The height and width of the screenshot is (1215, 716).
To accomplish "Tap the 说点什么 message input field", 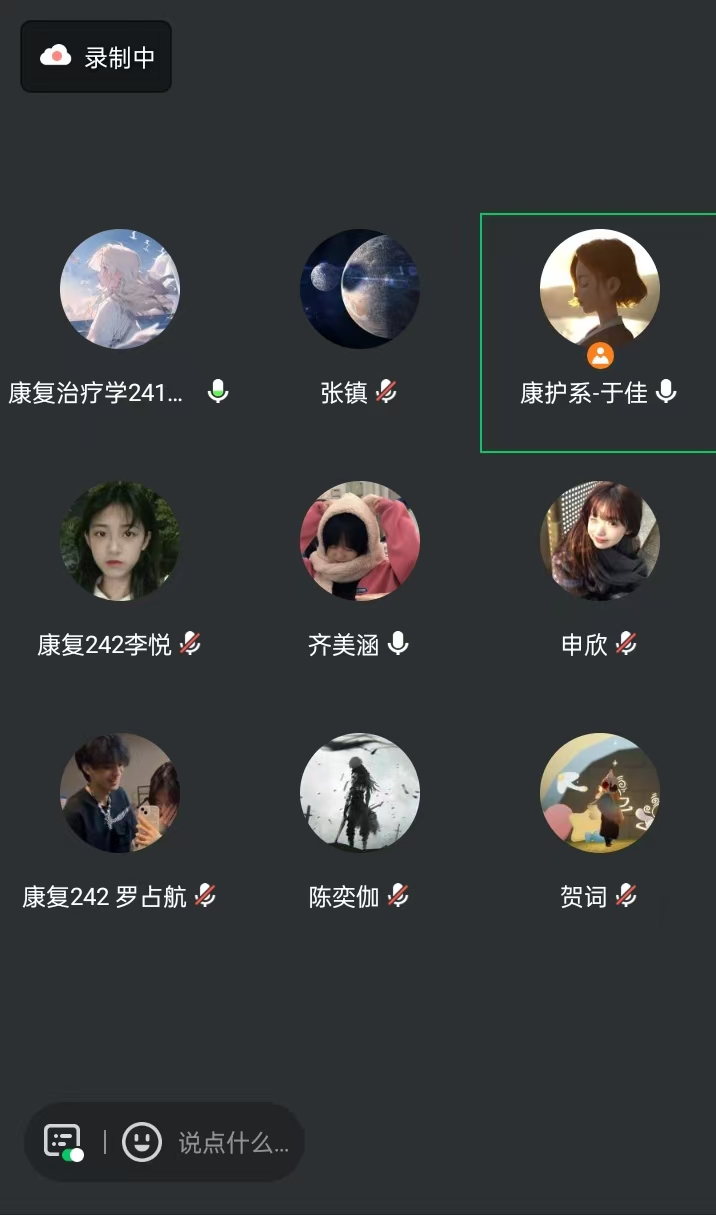I will [x=233, y=1142].
